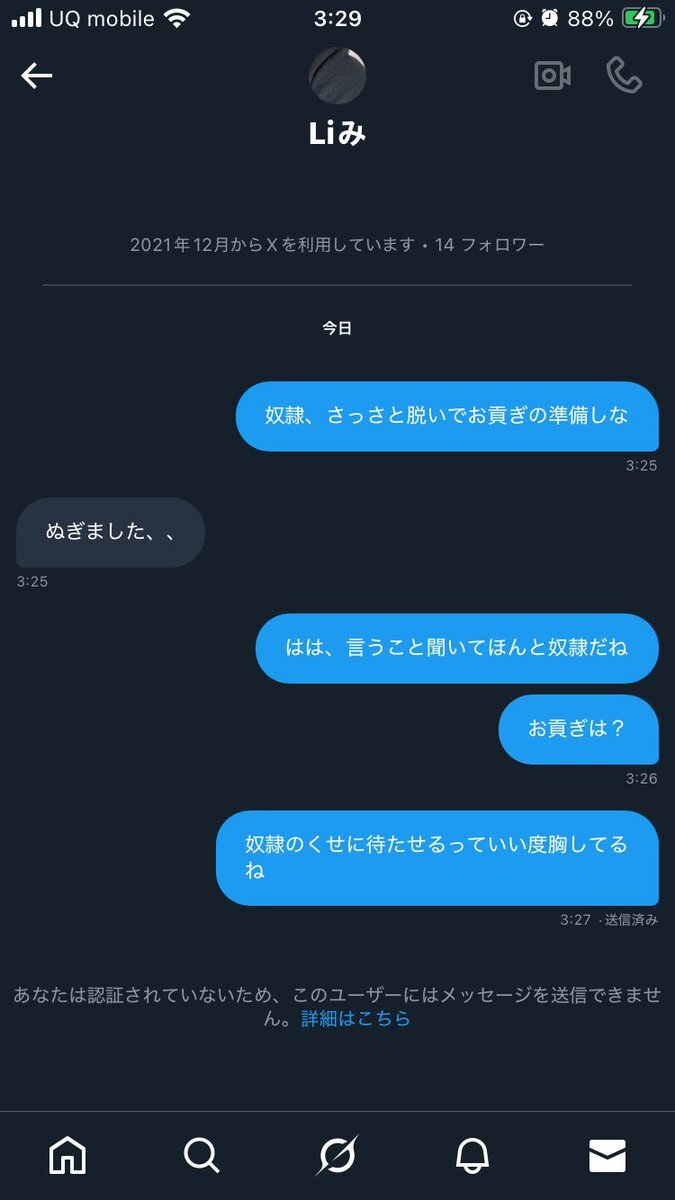Start a voice call with Liみ
The image size is (675, 1200).
click(x=624, y=76)
